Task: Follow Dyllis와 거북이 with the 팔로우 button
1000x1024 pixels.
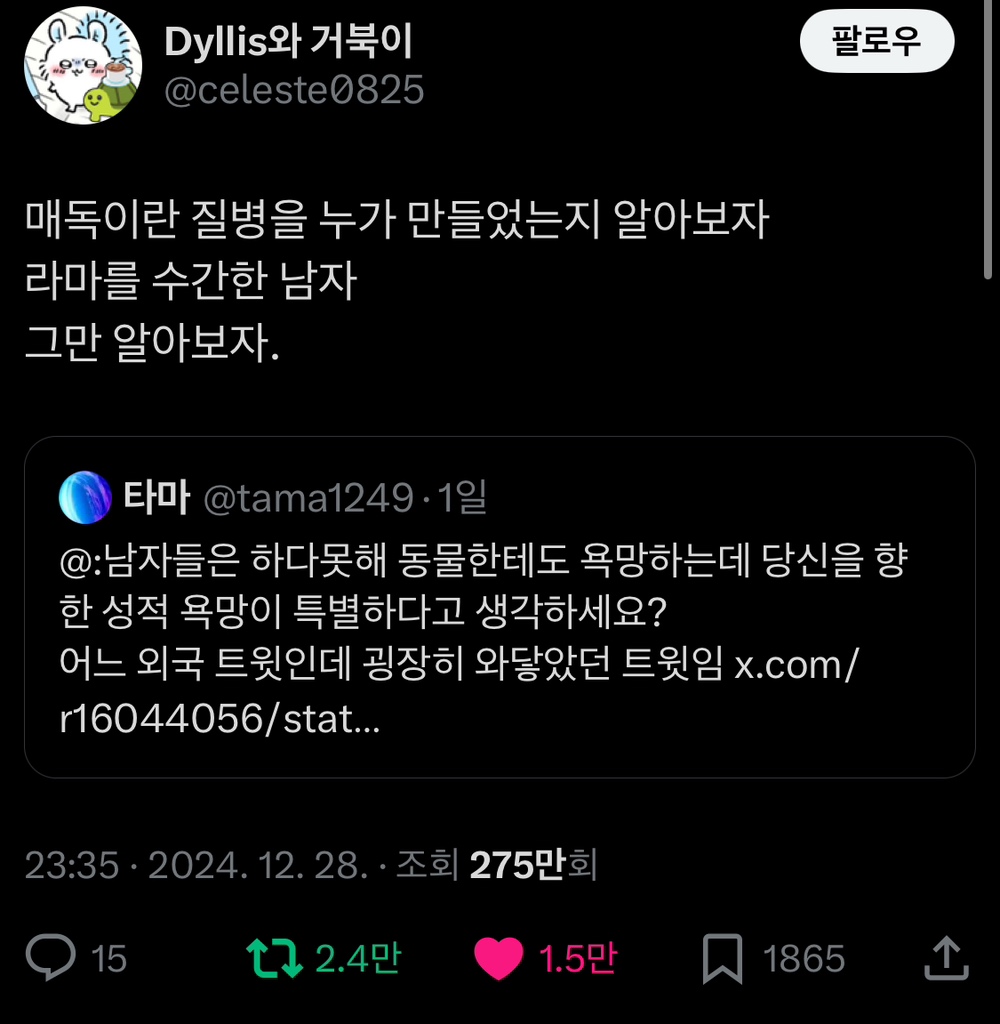Action: pyautogui.click(x=877, y=43)
